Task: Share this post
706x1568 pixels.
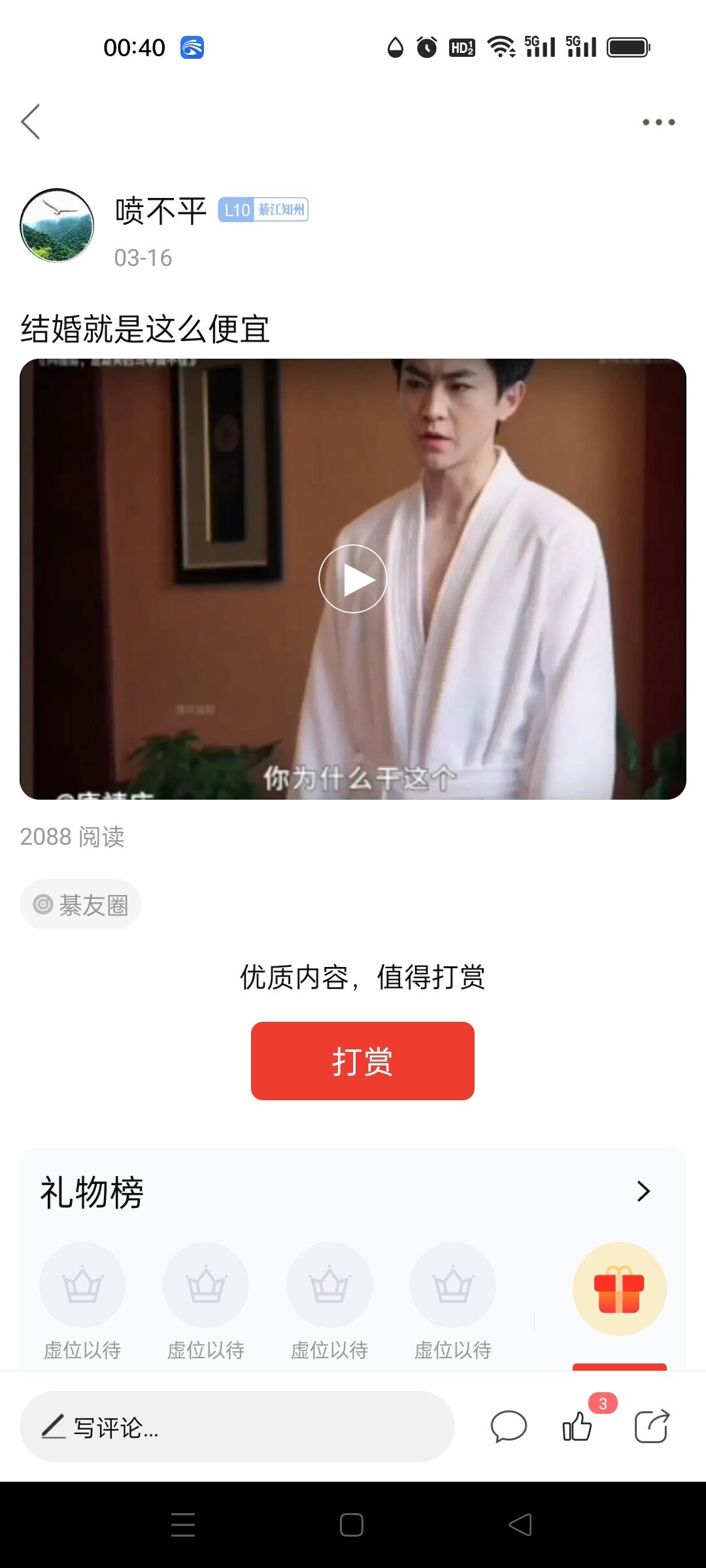Action: (652, 1426)
